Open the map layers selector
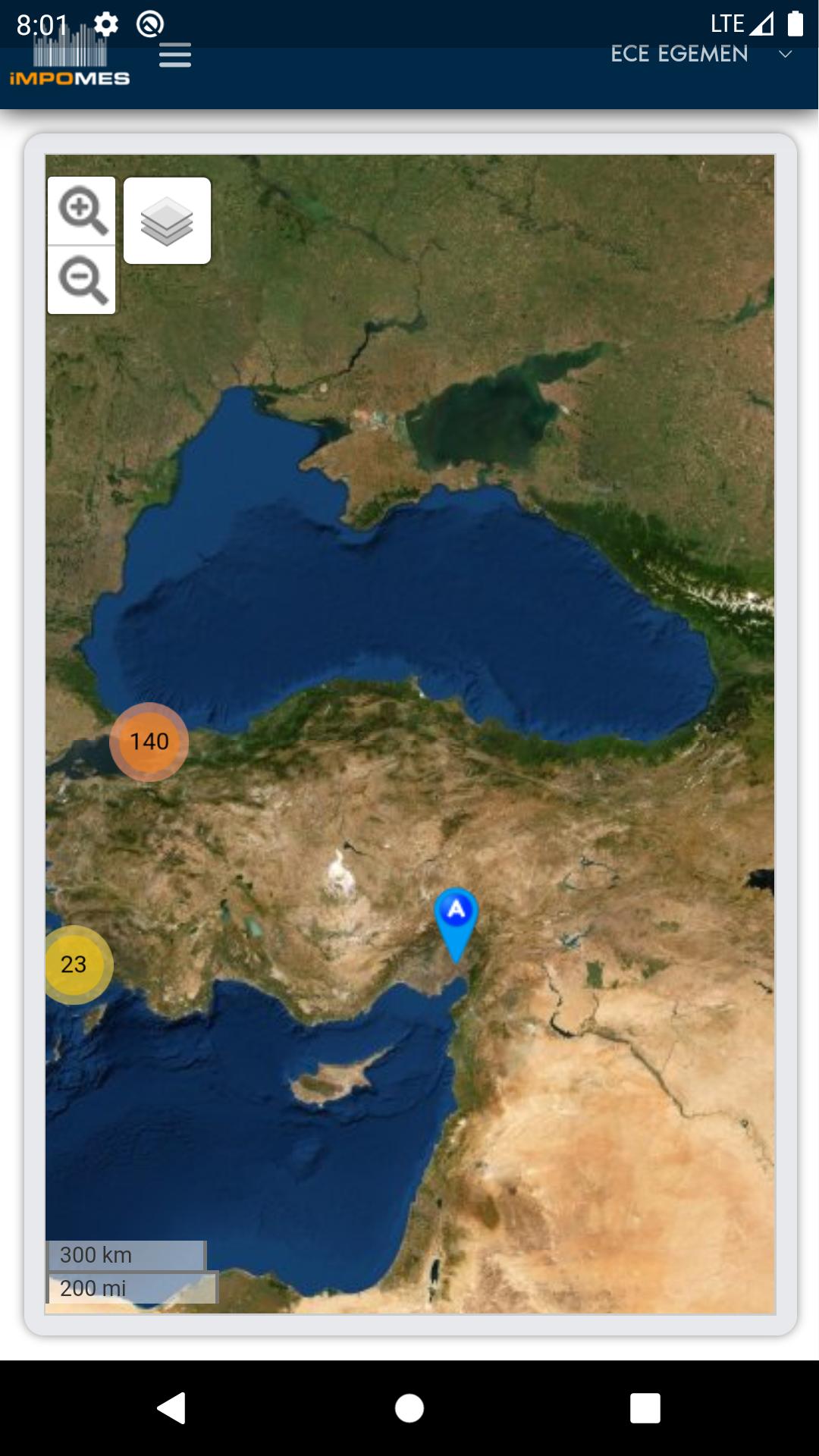 [x=167, y=221]
